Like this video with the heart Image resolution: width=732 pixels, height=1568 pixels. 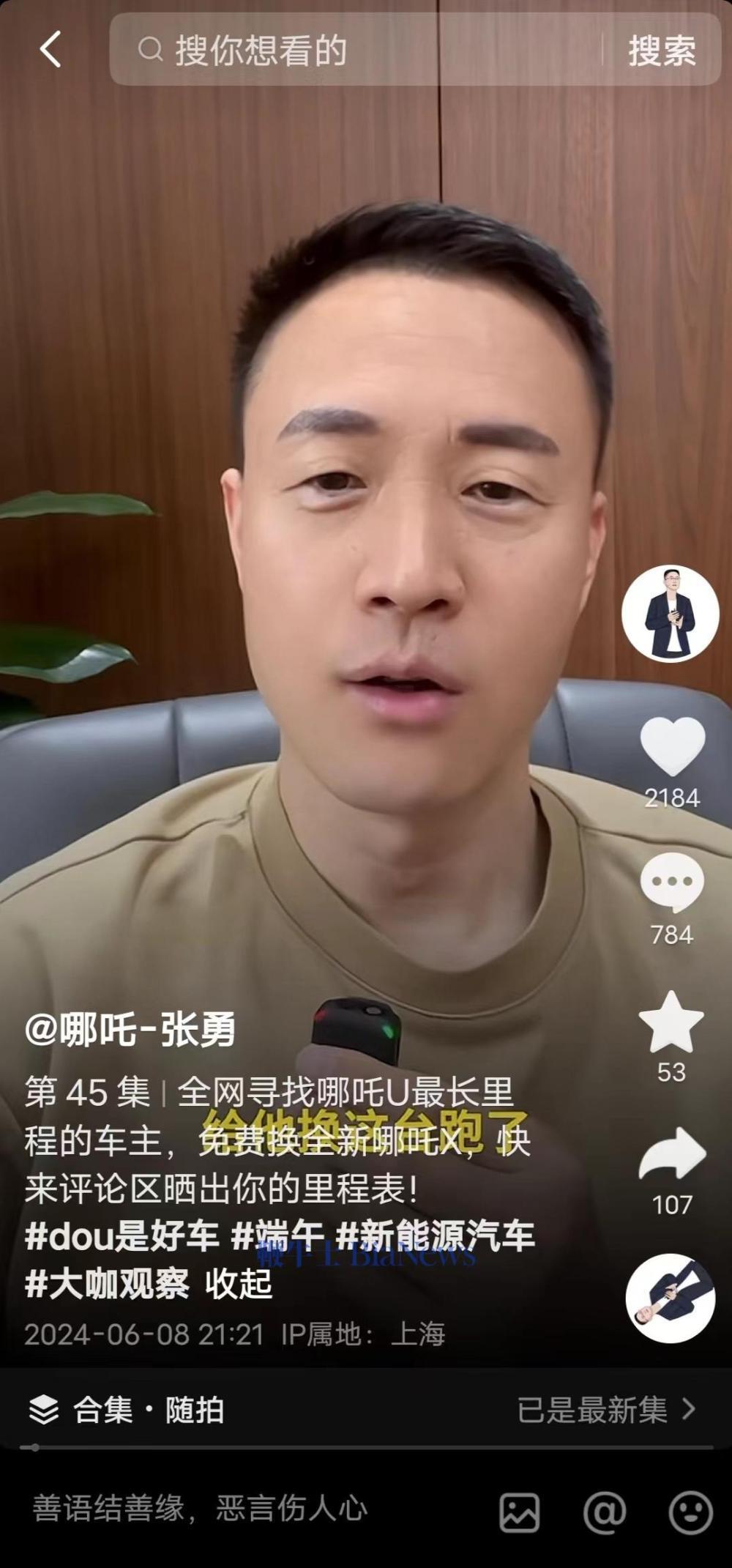(672, 746)
